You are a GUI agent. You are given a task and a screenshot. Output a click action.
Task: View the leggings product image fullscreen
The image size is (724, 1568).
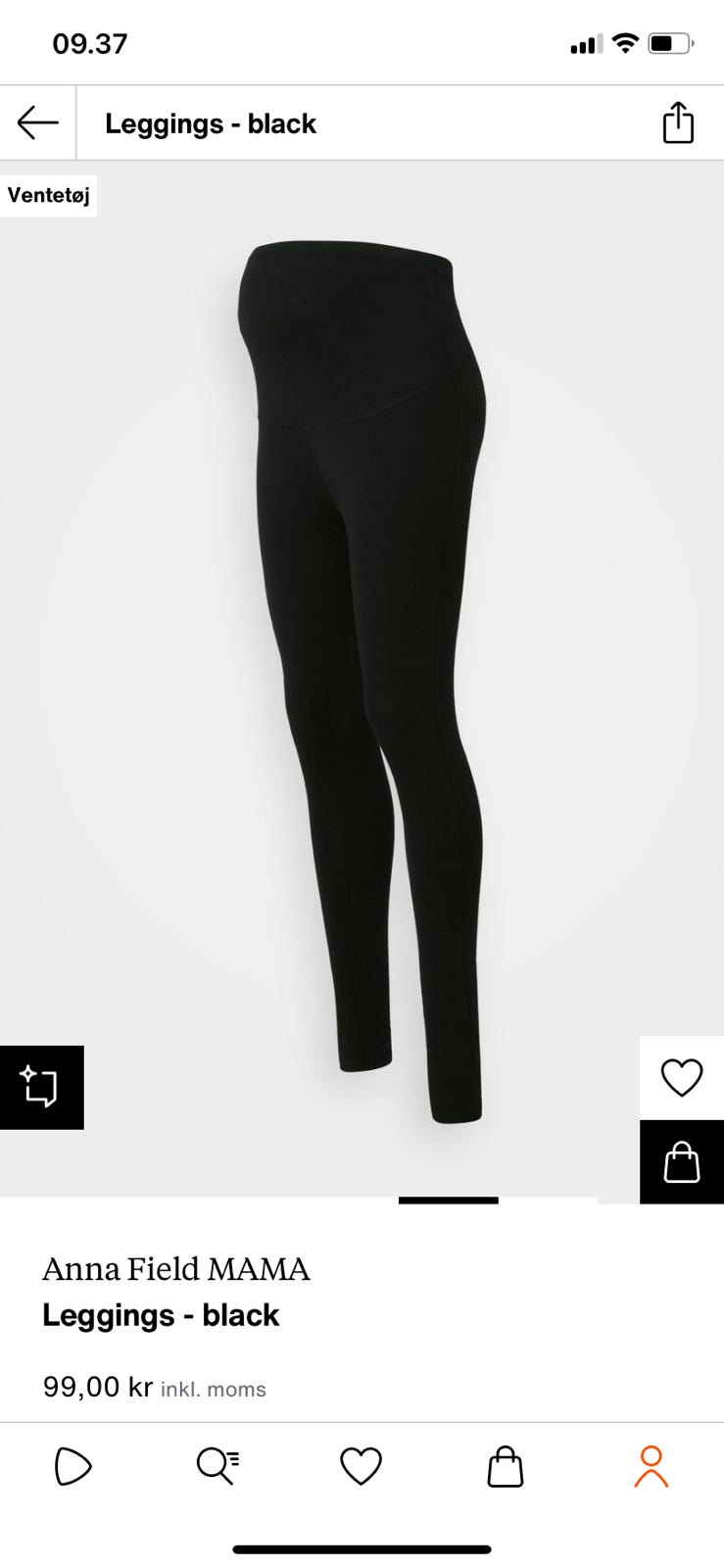click(x=362, y=676)
